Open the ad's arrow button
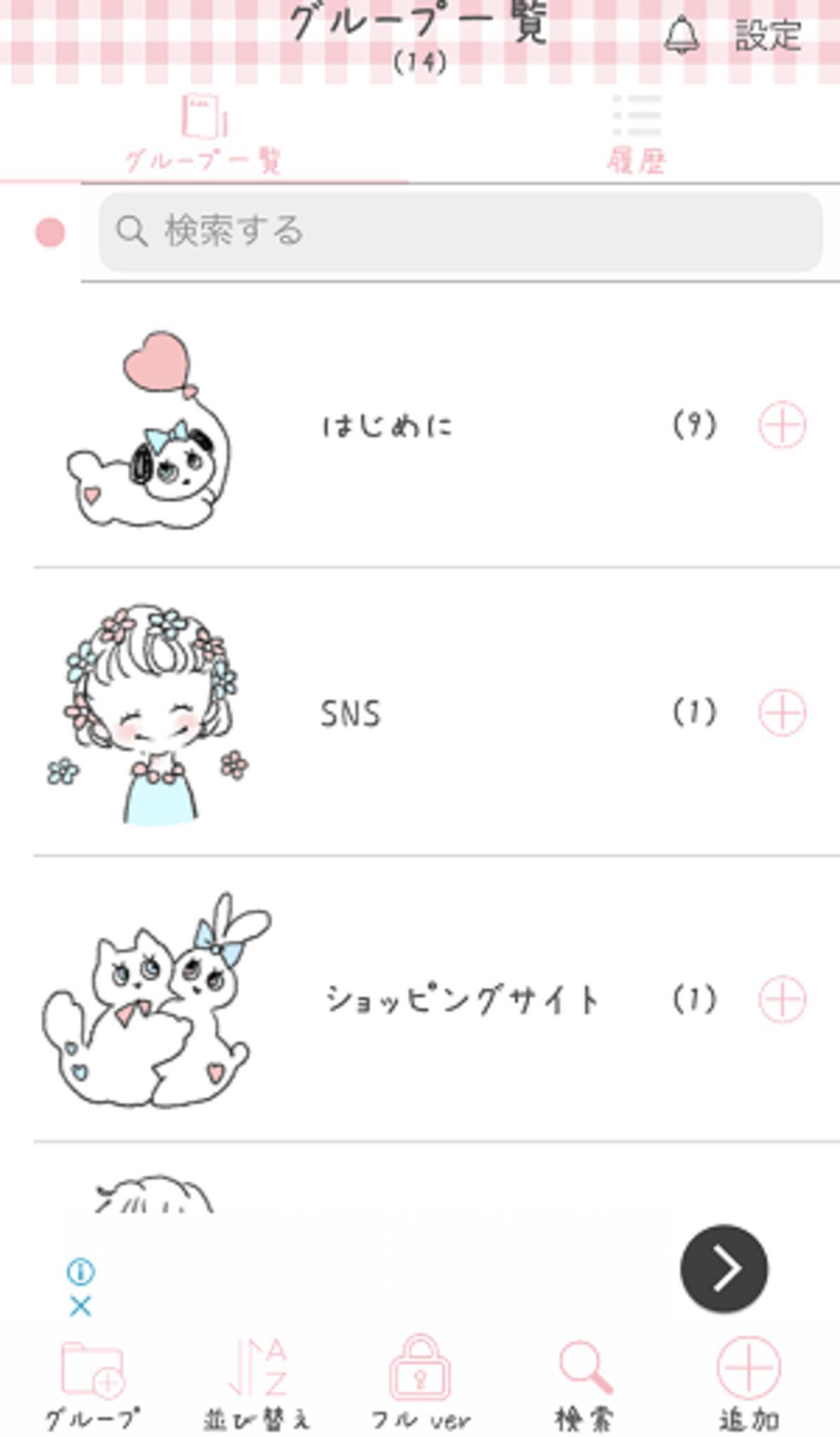The width and height of the screenshot is (840, 1437). (x=723, y=1268)
